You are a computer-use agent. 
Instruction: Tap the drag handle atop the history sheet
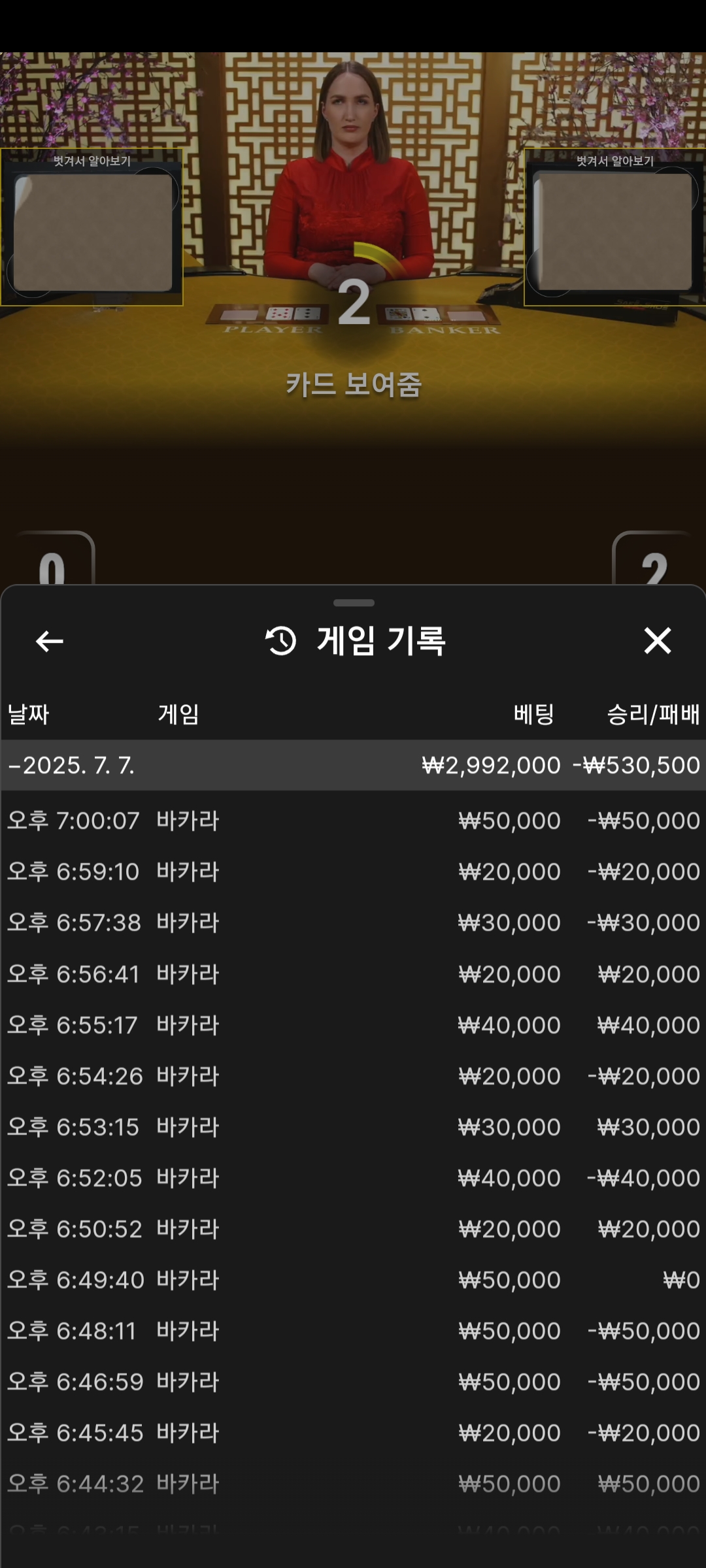[354, 602]
